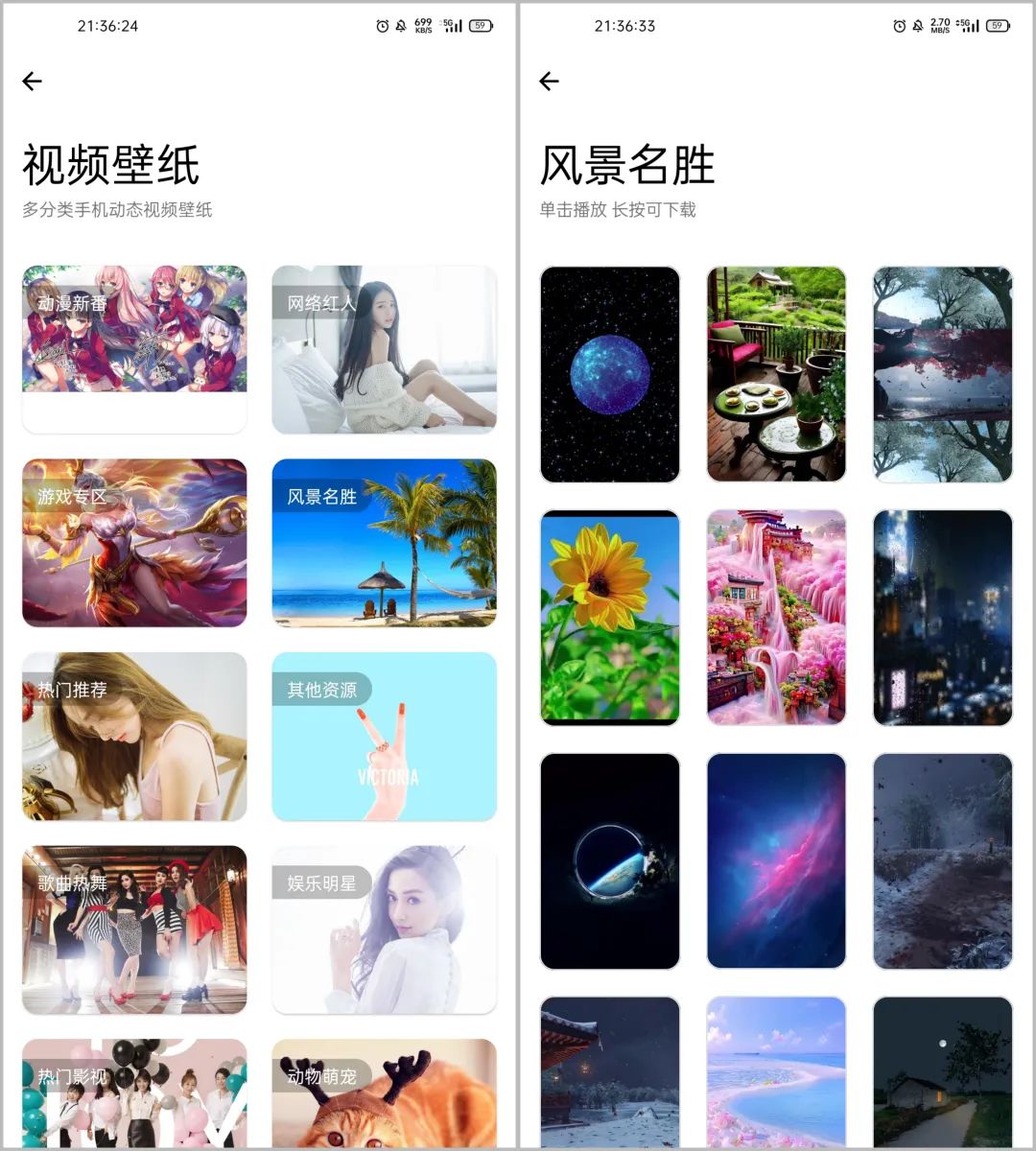Select the 游戏专区 category card
The height and width of the screenshot is (1151, 1036).
tap(134, 543)
